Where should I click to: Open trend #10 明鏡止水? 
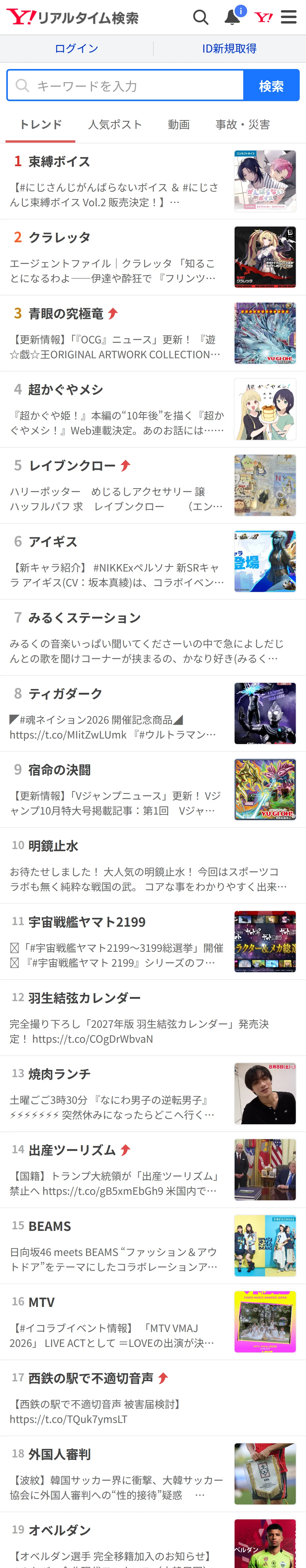point(153,866)
